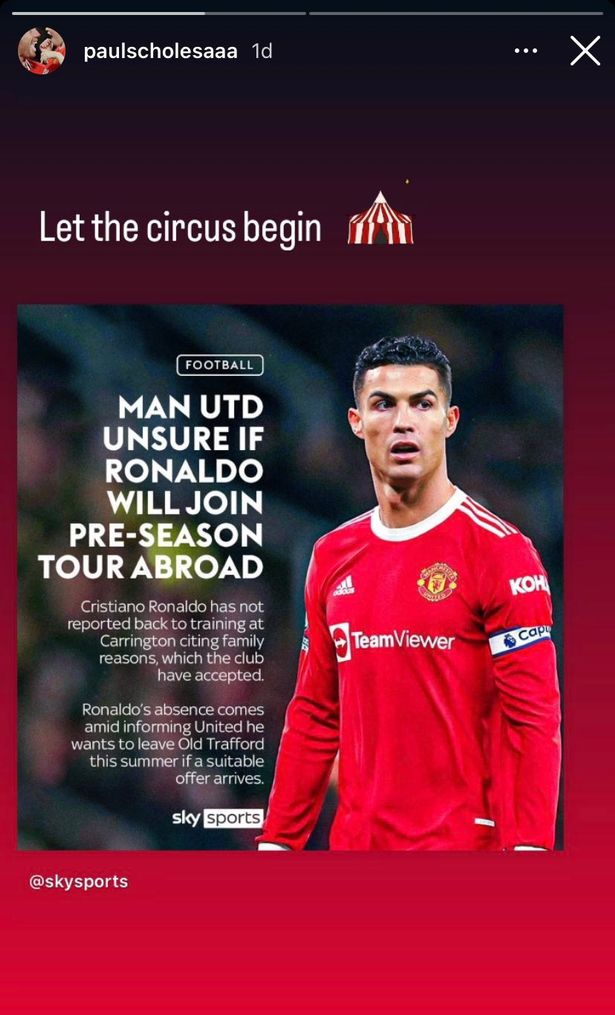
Task: Tap the paulscholesaaa username
Action: (161, 52)
